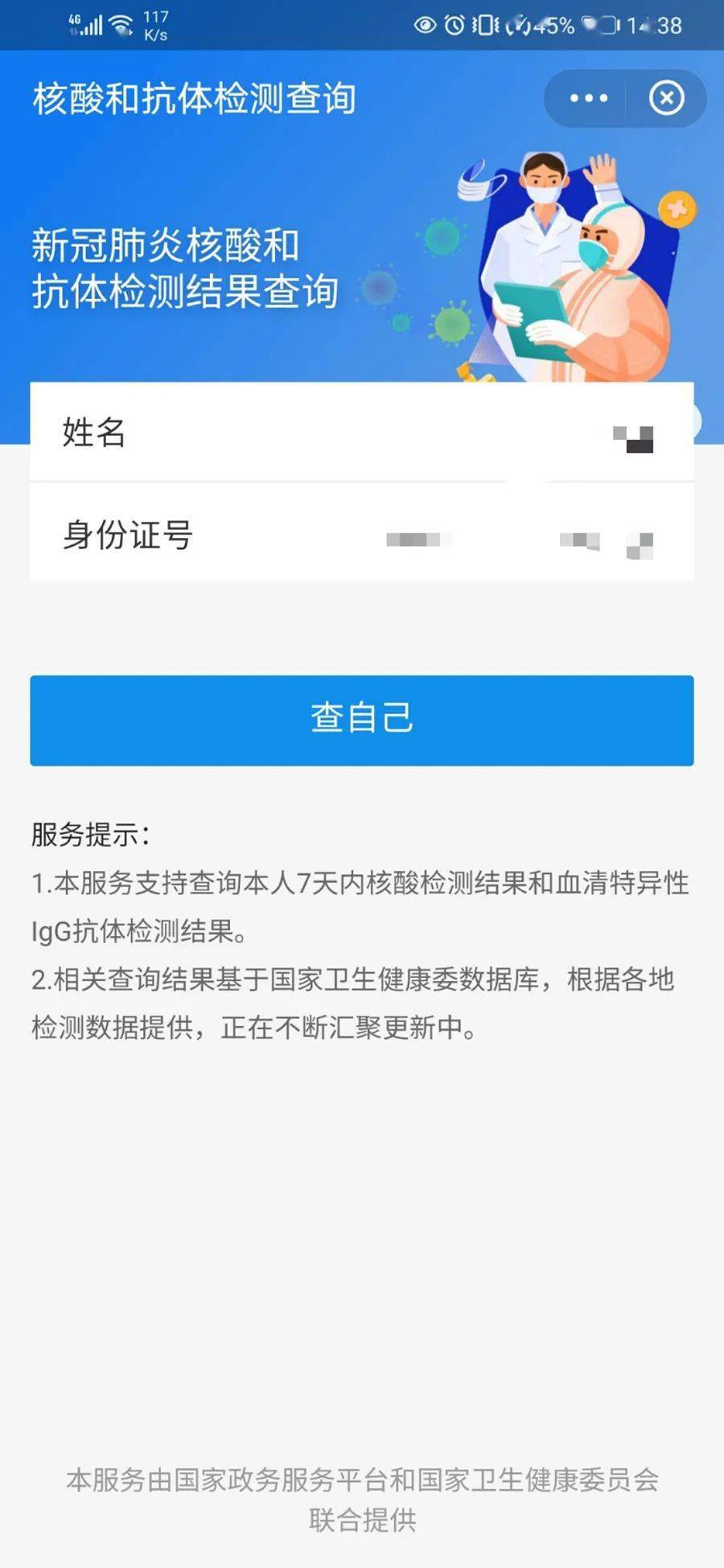Viewport: 724px width, 1568px height.
Task: Tap the 查自己 button
Action: pos(362,720)
